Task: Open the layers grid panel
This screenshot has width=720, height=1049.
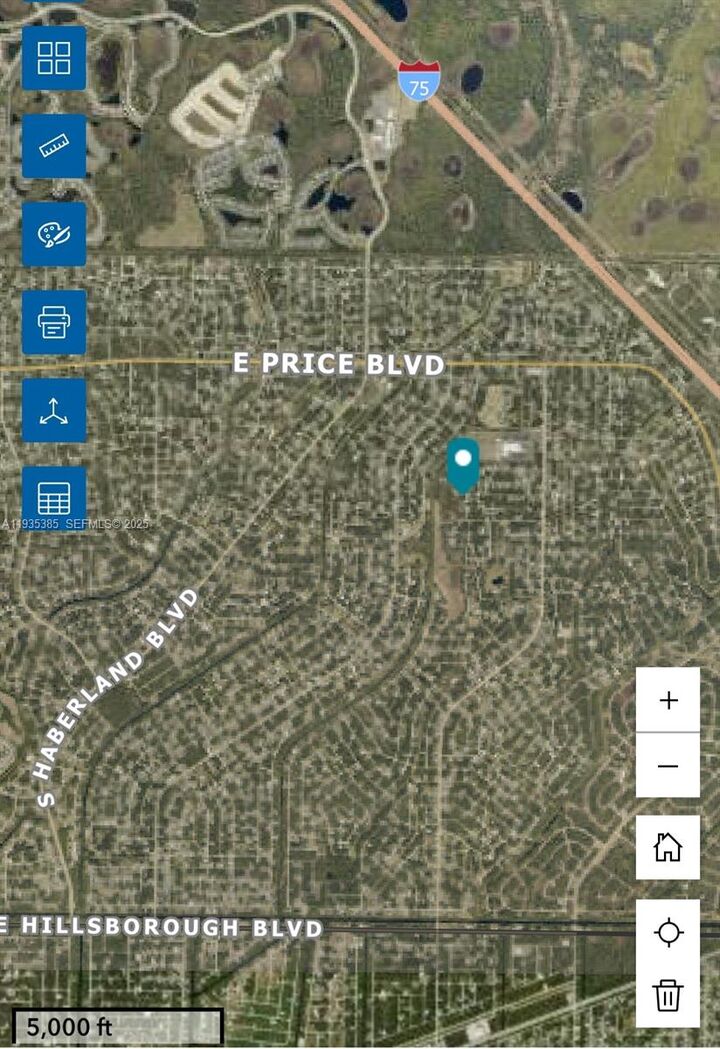Action: (54, 57)
